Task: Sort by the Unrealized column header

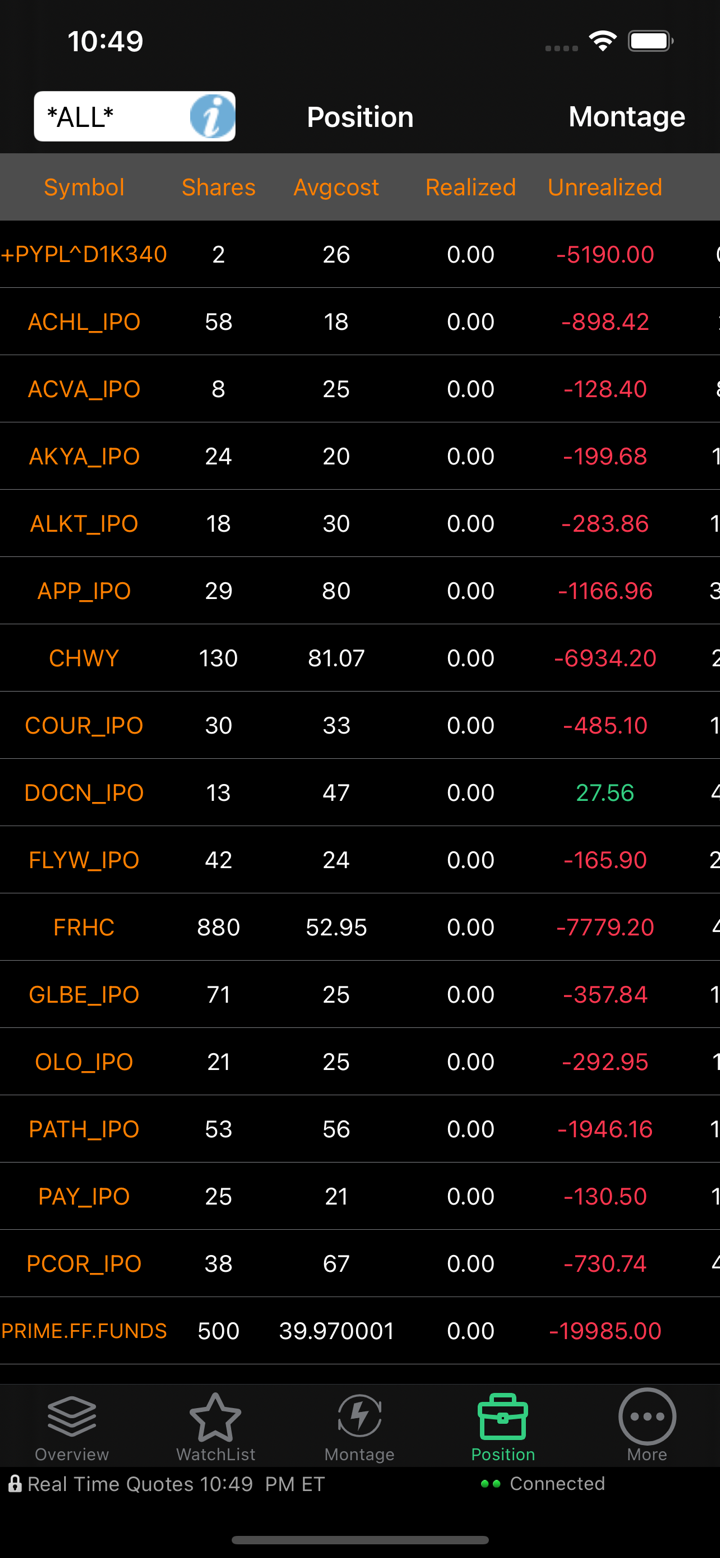Action: coord(605,187)
